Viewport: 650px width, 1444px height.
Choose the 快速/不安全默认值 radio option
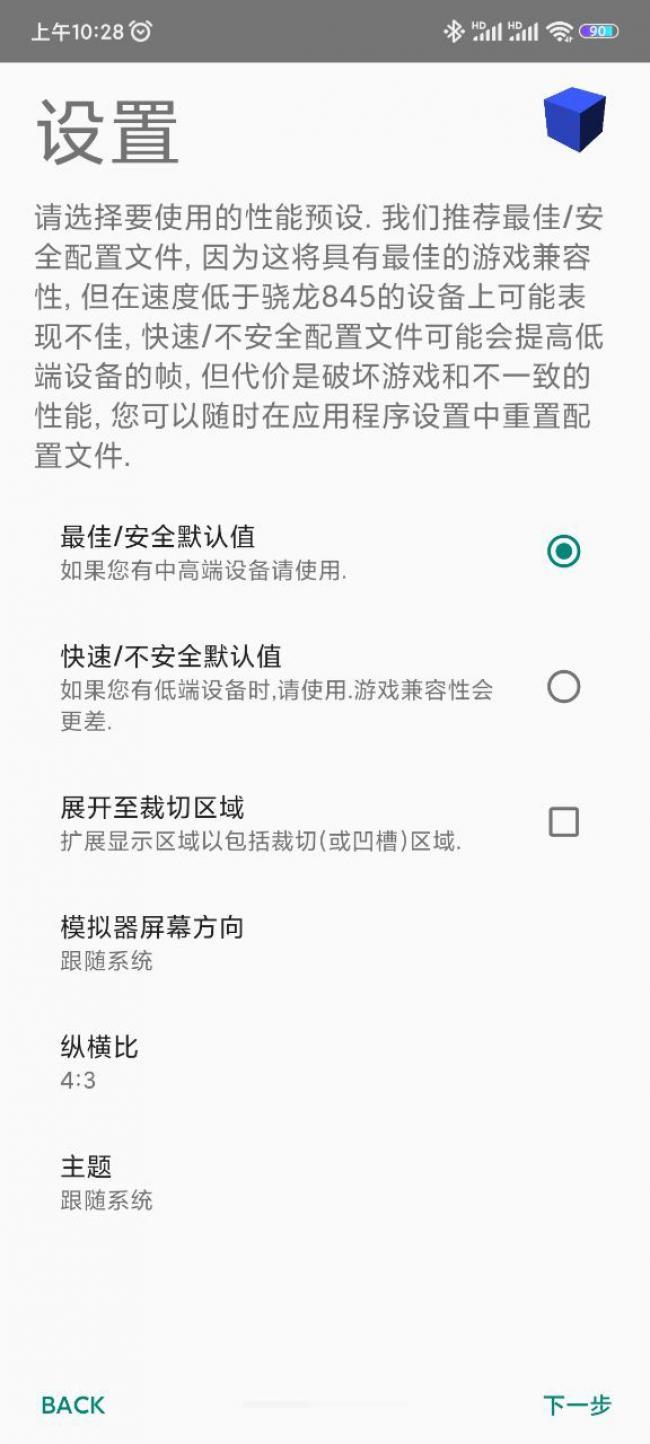click(x=563, y=687)
